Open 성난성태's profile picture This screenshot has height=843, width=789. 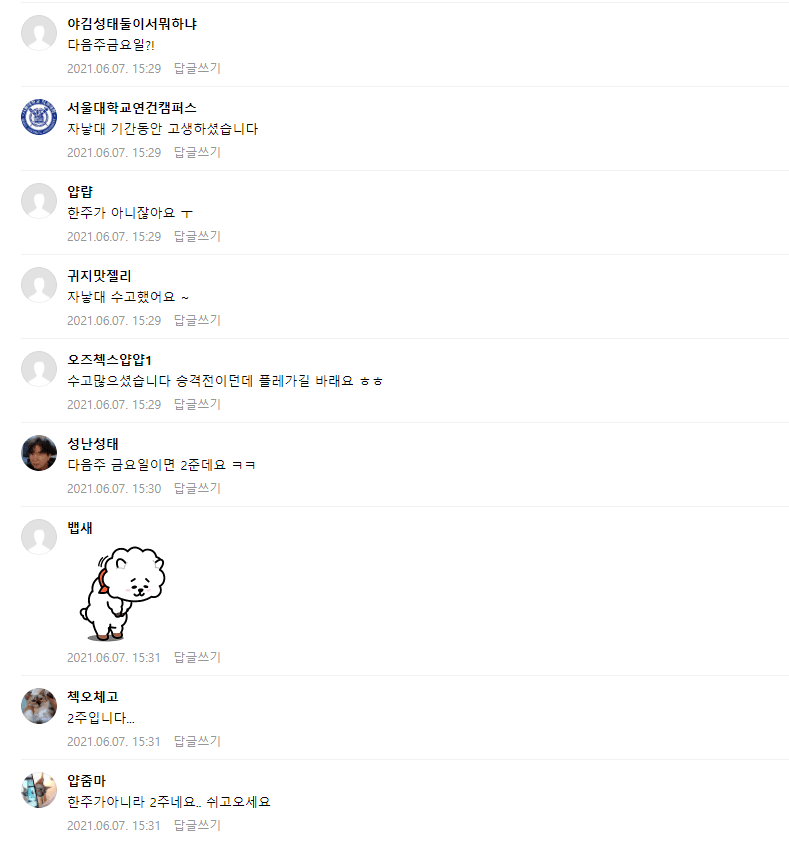point(39,453)
